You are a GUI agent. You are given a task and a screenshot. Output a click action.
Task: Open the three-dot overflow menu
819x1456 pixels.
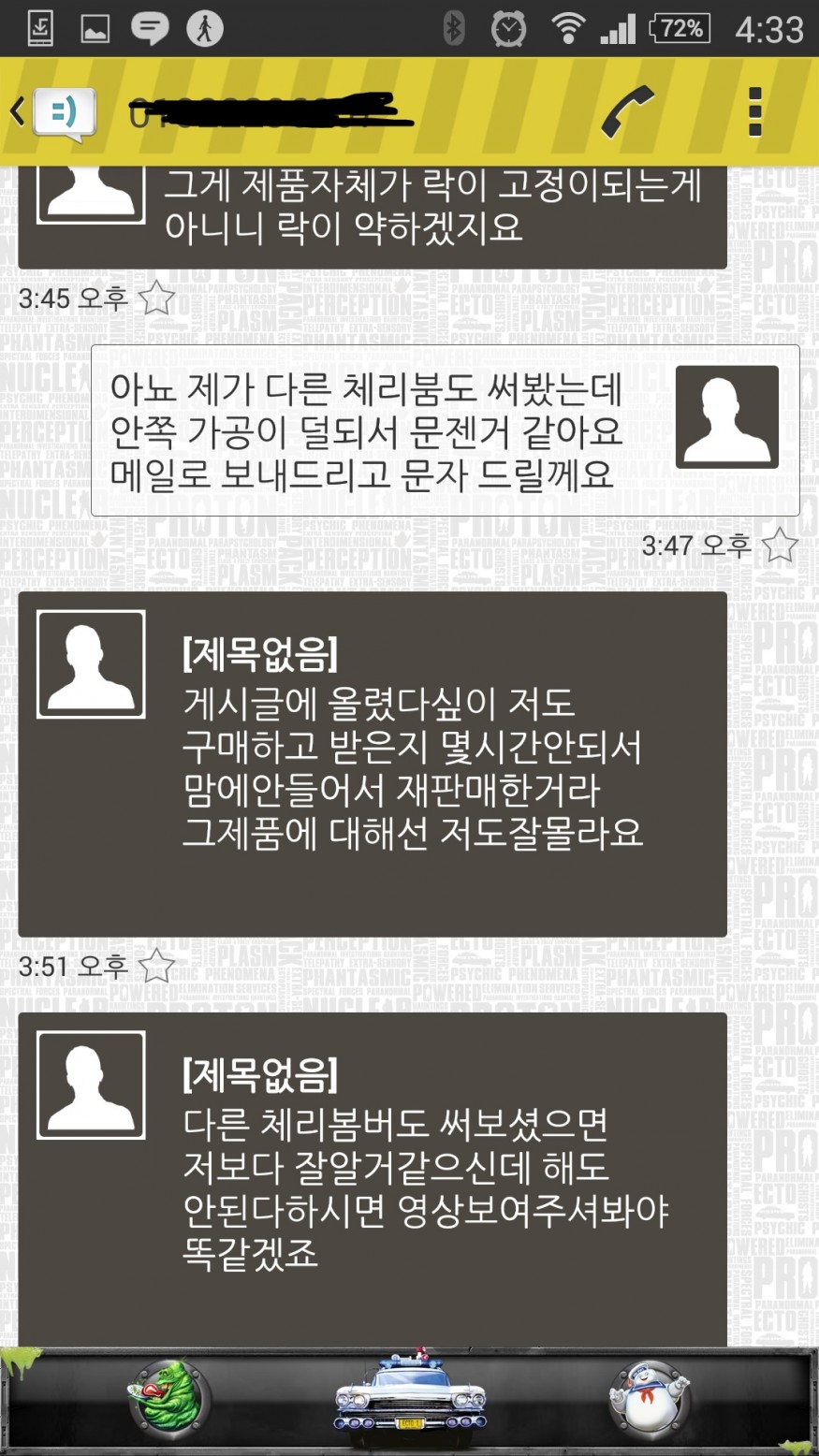tap(755, 112)
